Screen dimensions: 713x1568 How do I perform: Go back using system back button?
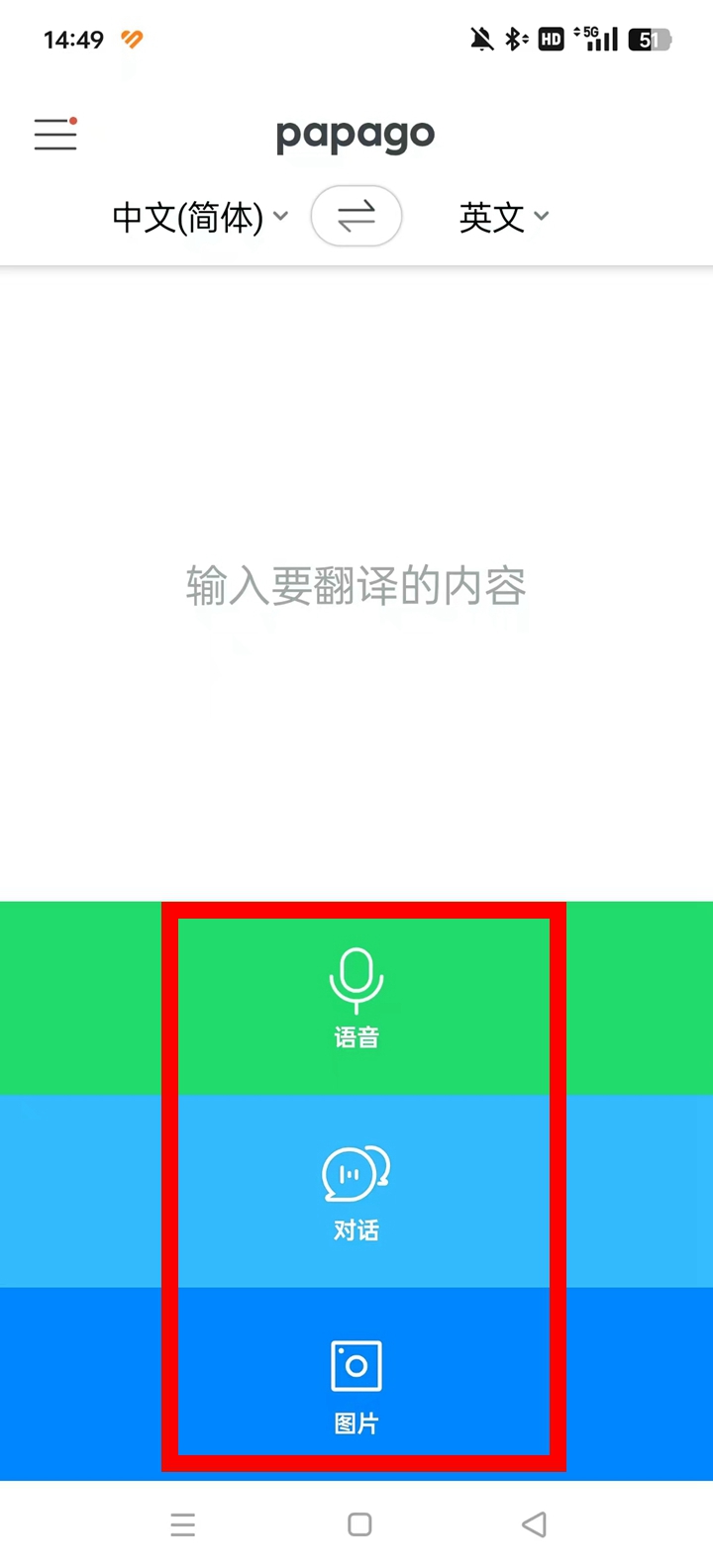tap(534, 1524)
